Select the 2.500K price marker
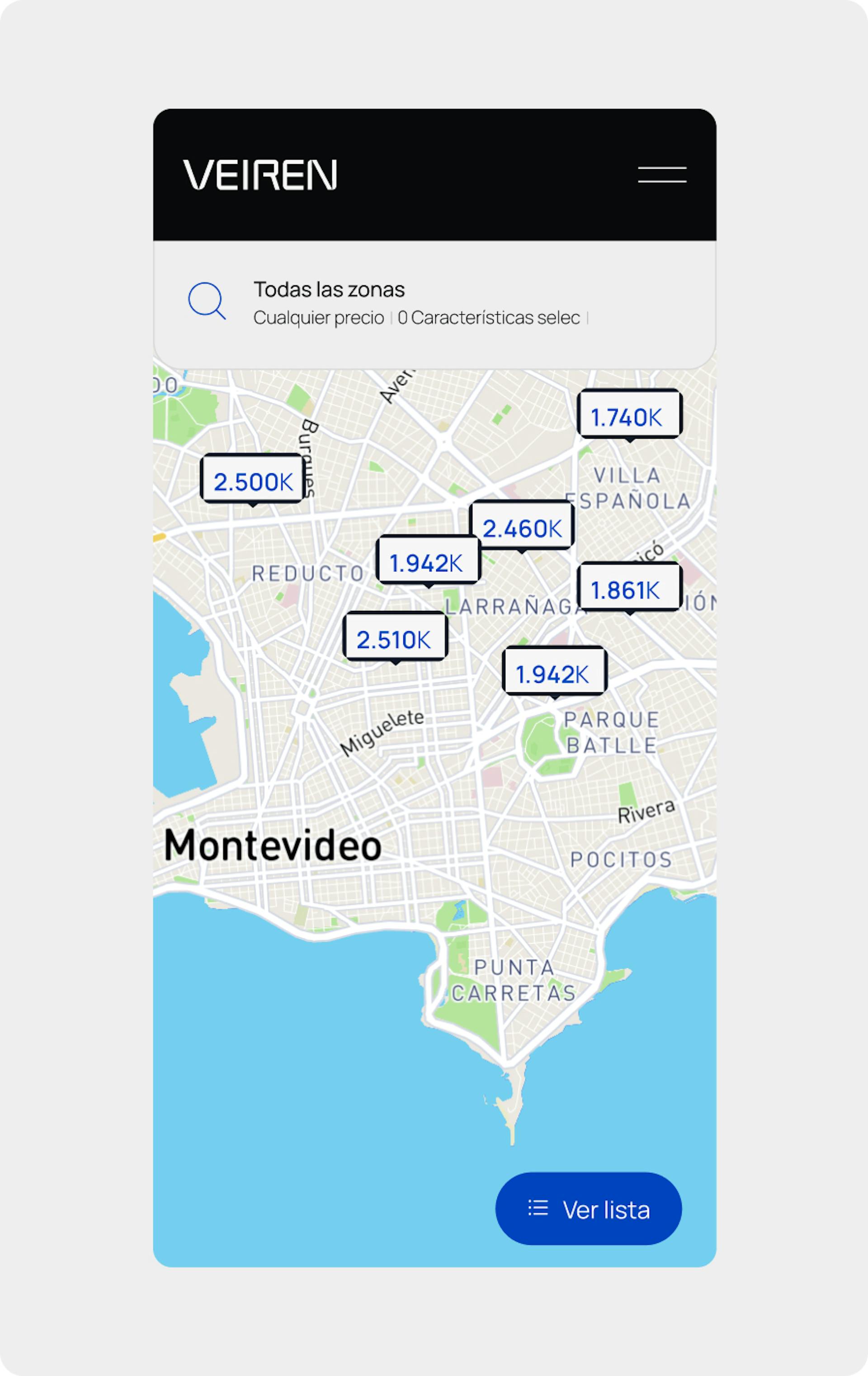The height and width of the screenshot is (1376, 868). 252,481
